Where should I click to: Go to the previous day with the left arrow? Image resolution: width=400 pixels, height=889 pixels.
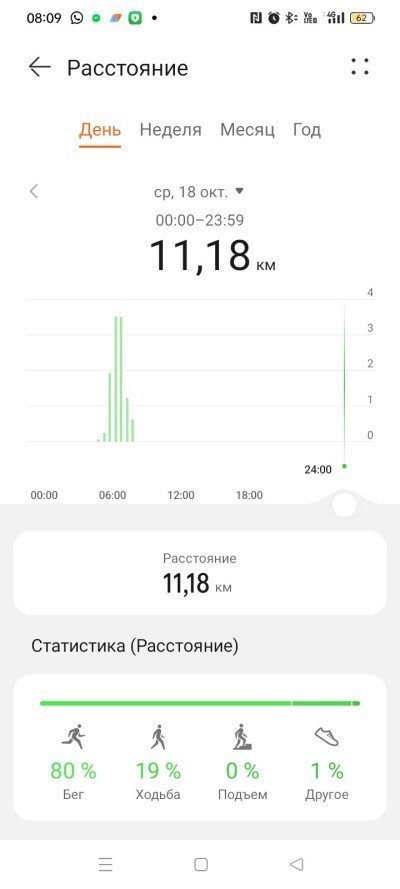point(34,192)
